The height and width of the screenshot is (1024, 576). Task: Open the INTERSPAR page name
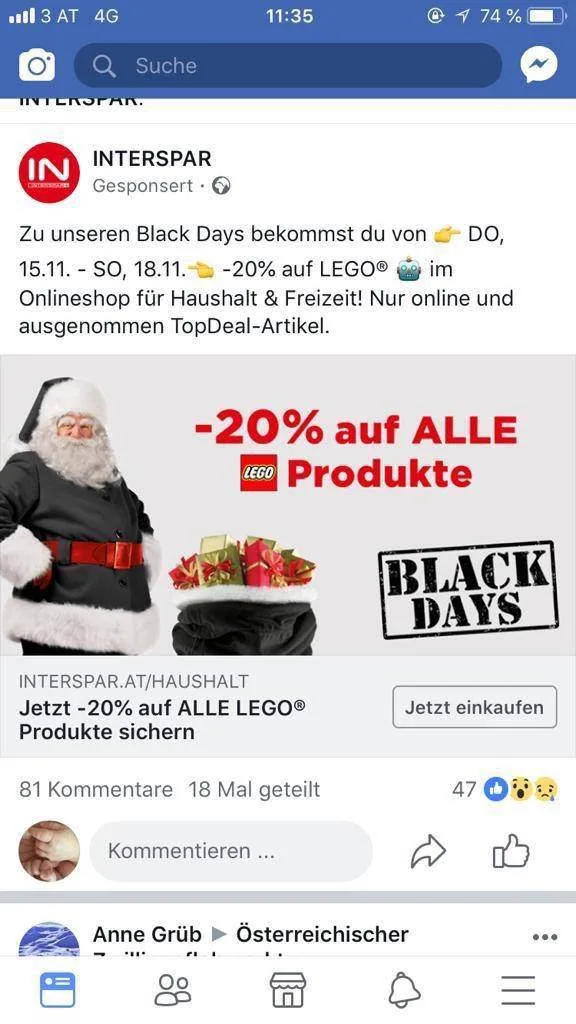(152, 159)
